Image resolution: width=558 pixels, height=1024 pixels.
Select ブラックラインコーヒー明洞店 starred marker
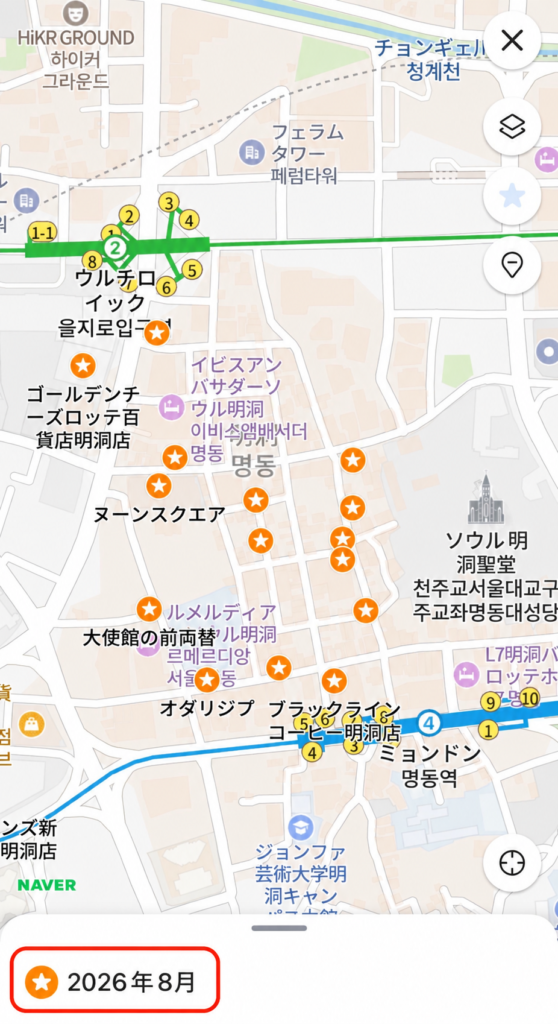[334, 681]
